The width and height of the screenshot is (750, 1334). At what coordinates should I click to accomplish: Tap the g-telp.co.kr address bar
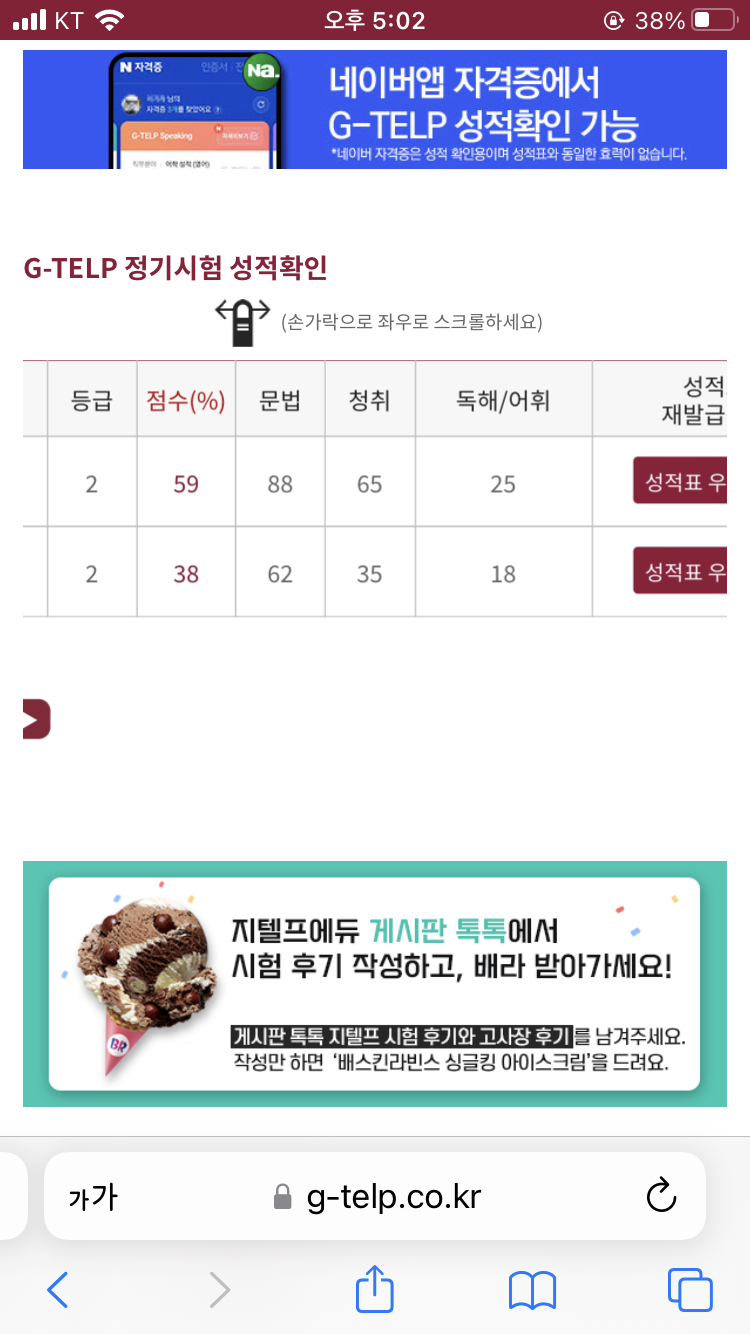(380, 1197)
